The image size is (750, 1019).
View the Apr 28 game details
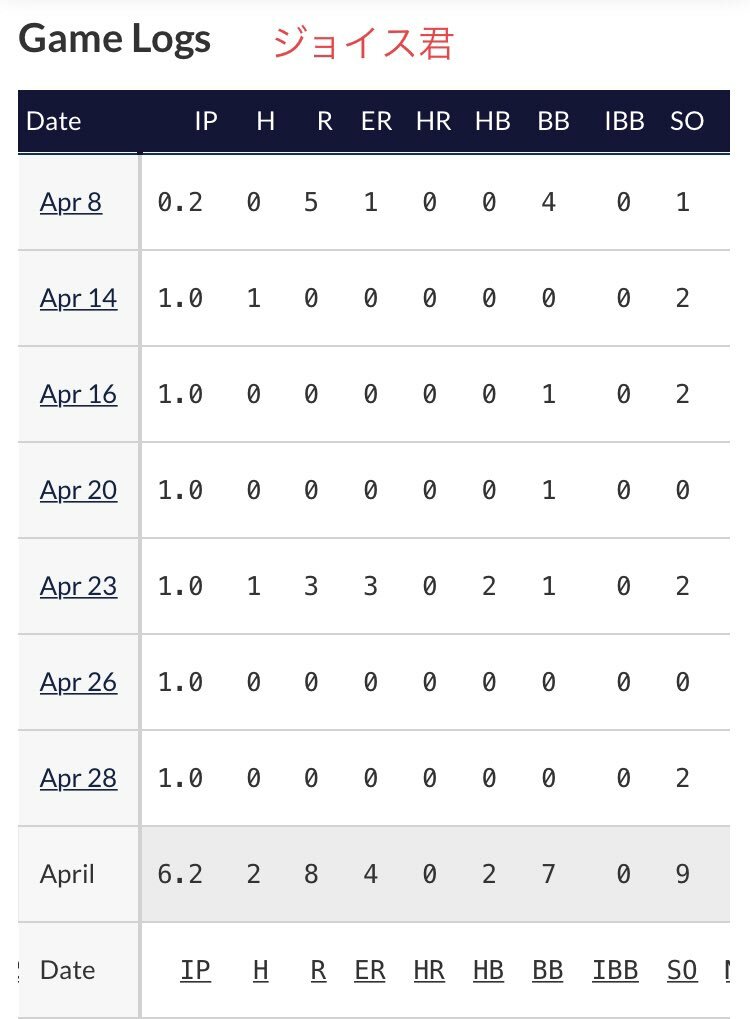(78, 779)
